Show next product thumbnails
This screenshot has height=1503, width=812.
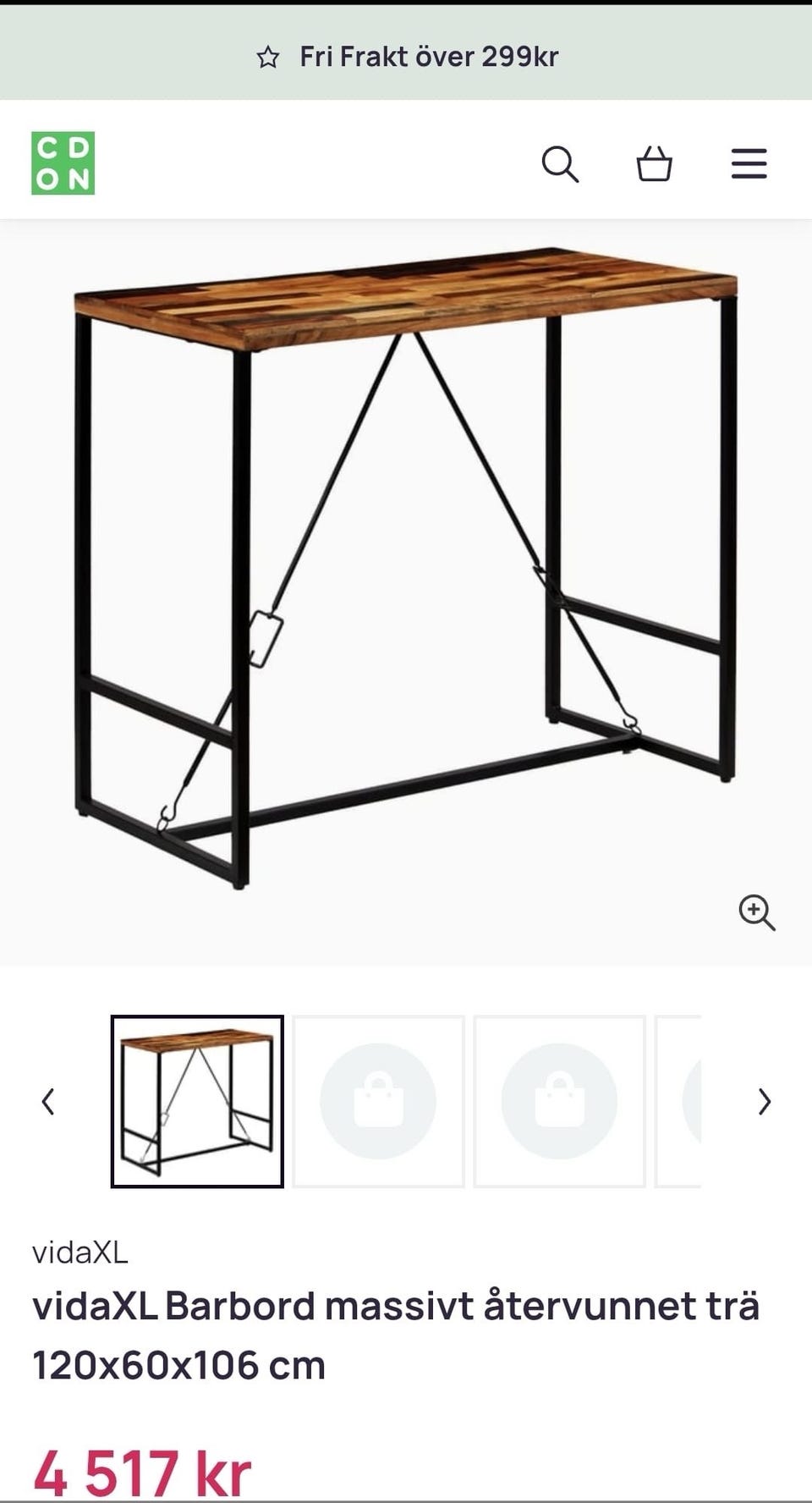[x=764, y=1101]
